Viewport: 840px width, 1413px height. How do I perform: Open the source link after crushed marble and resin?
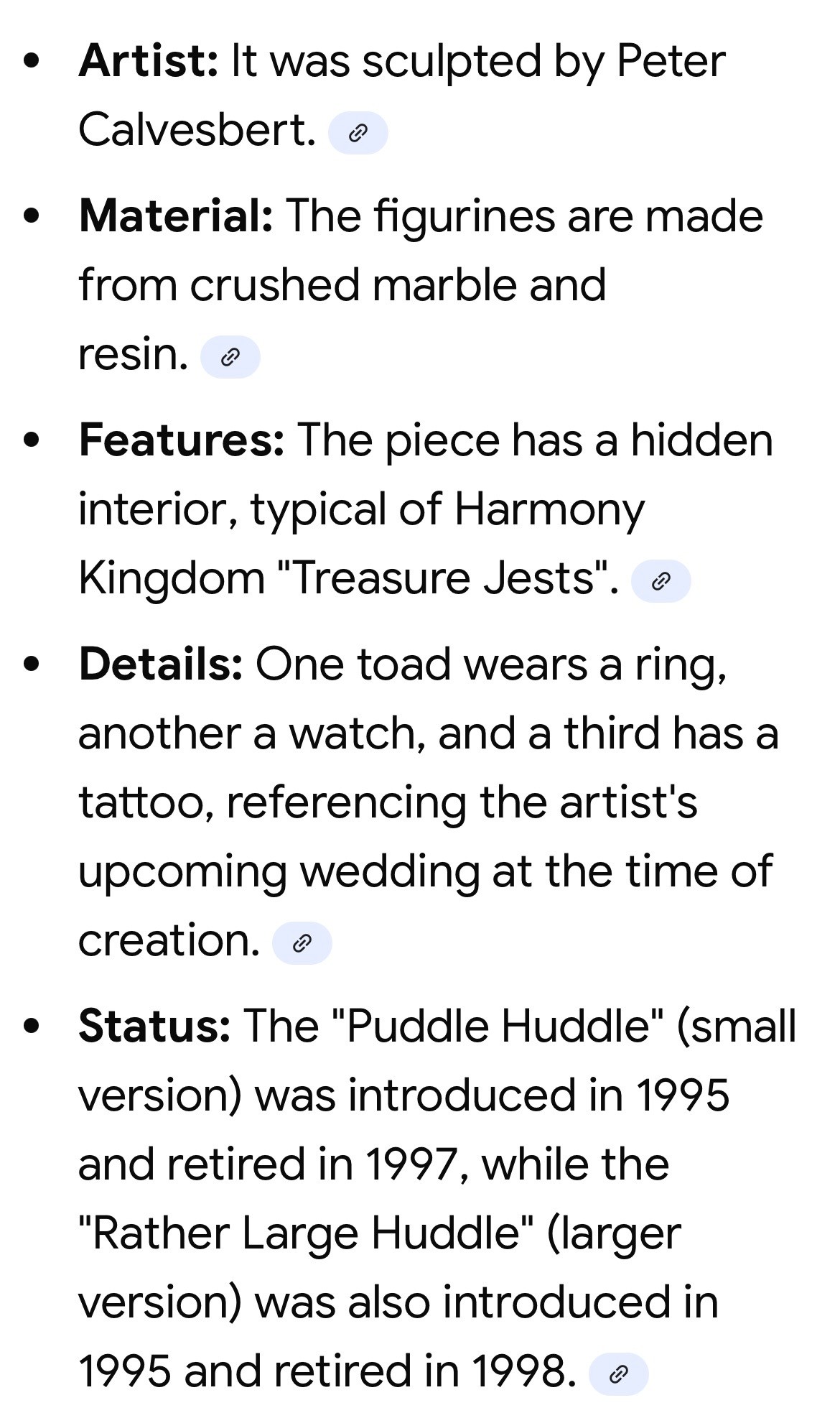(x=230, y=357)
